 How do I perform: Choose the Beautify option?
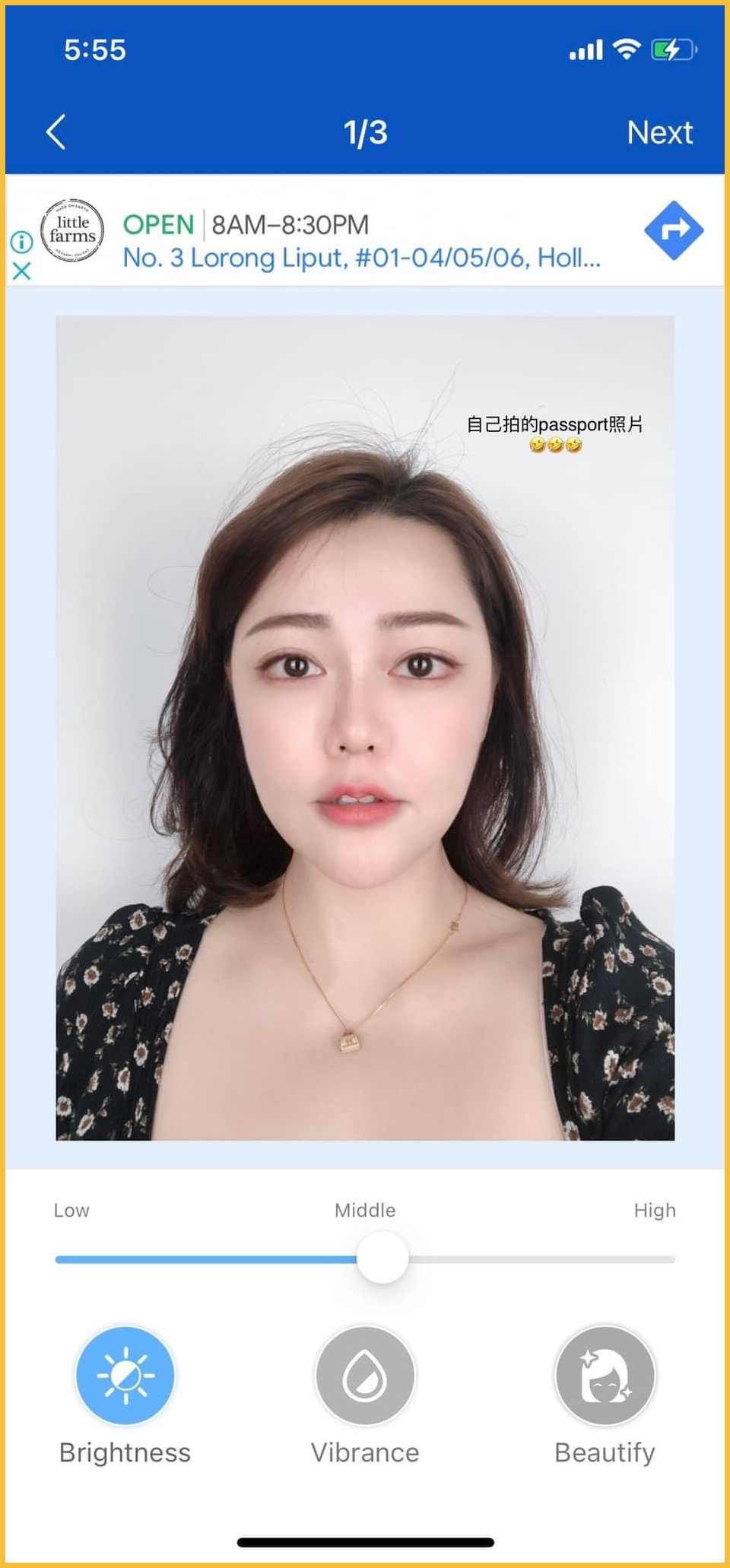point(605,1376)
